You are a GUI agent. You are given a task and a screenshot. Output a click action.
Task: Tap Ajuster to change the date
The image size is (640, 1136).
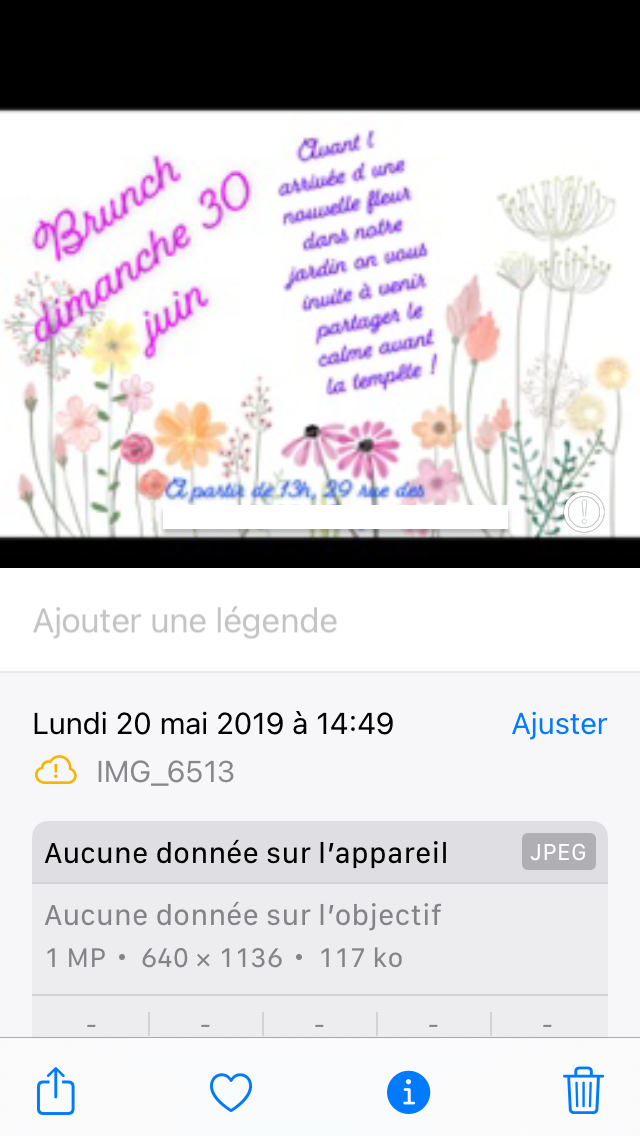coord(559,723)
